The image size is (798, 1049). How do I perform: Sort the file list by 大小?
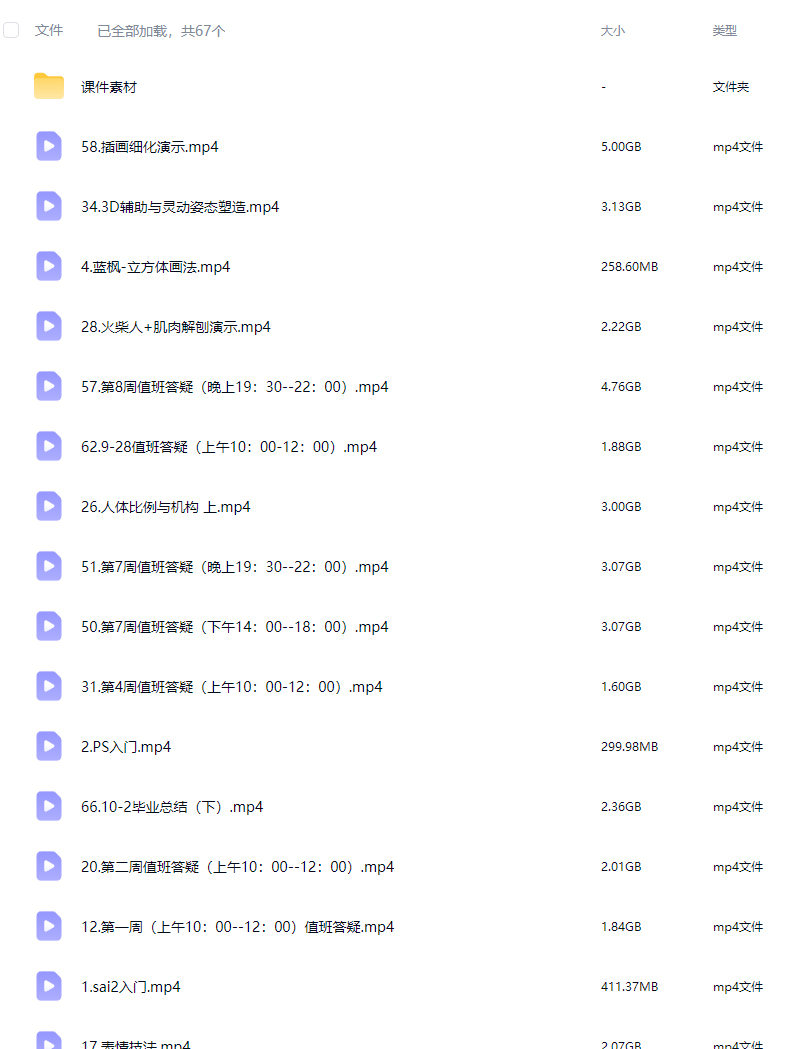click(612, 31)
